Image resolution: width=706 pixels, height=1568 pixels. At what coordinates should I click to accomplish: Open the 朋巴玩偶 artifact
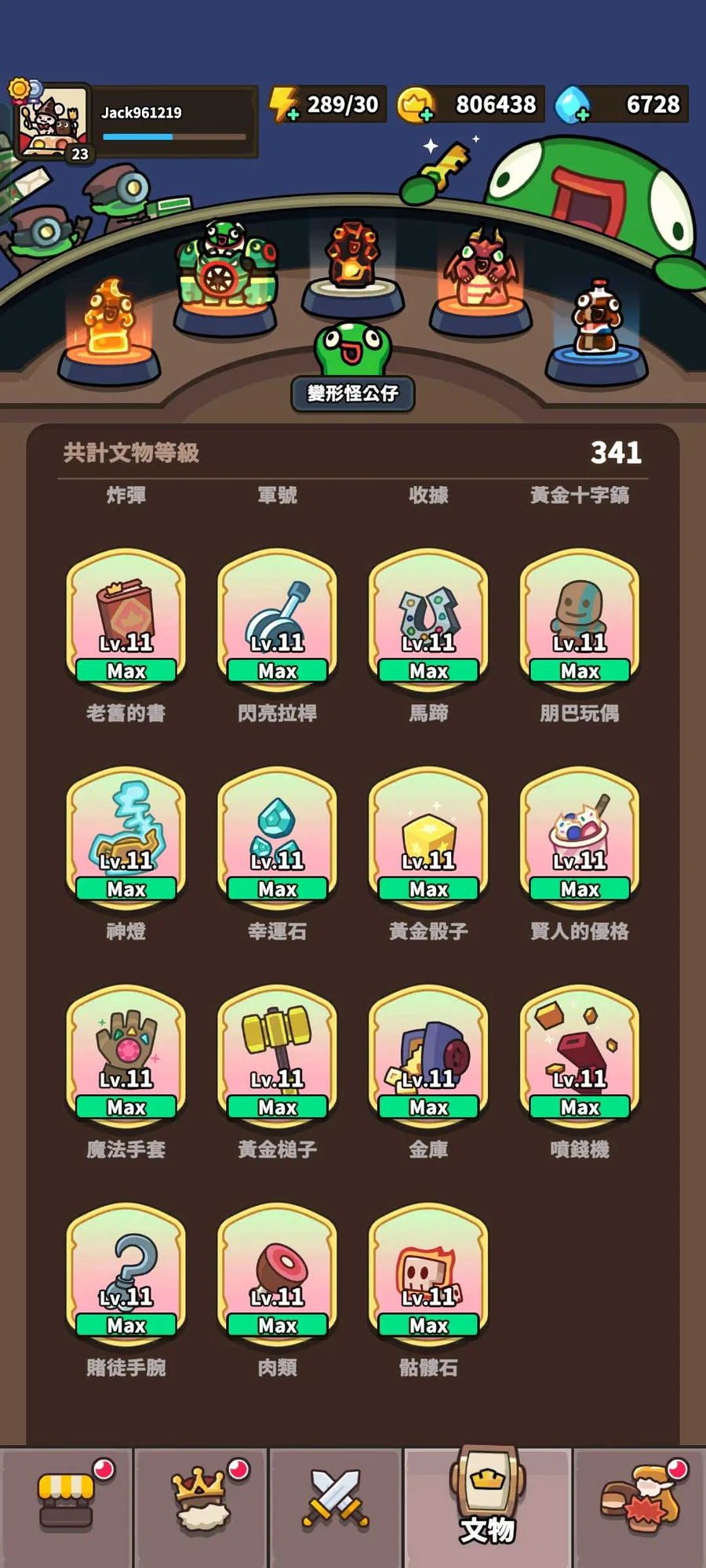(580, 618)
